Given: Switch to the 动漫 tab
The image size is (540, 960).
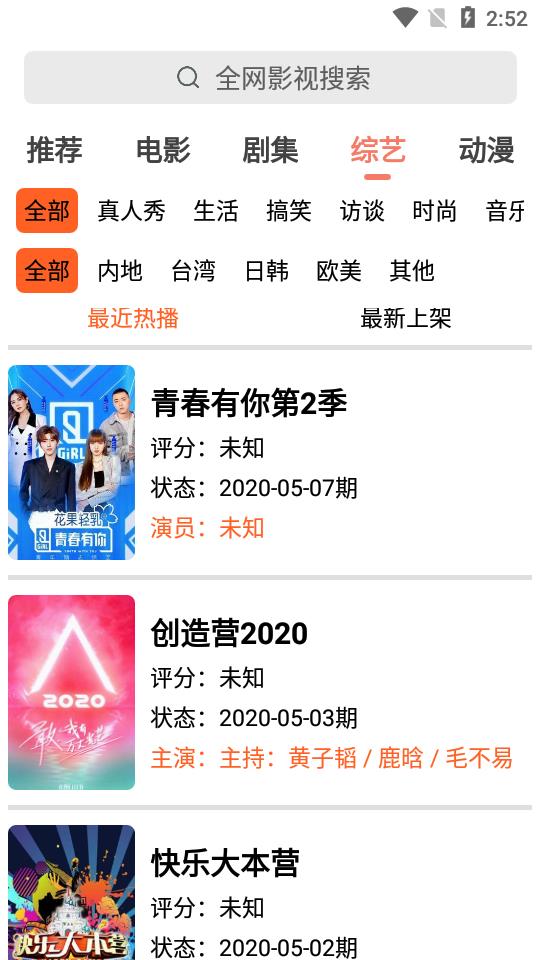Looking at the screenshot, I should 486,150.
